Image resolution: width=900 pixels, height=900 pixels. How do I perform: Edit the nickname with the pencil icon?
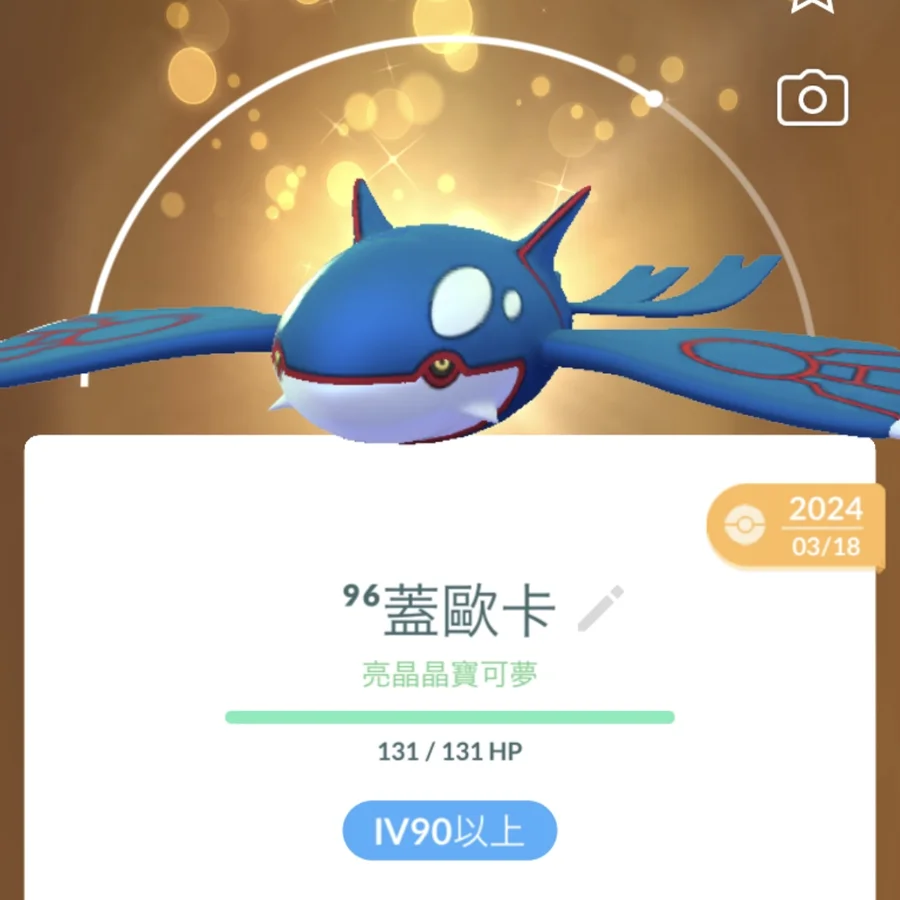coord(600,609)
